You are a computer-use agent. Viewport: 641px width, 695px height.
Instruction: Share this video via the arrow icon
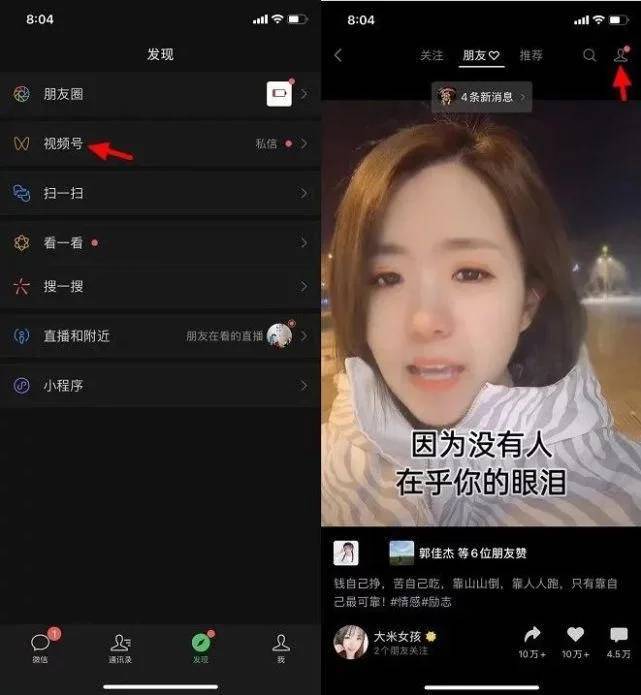pyautogui.click(x=531, y=637)
